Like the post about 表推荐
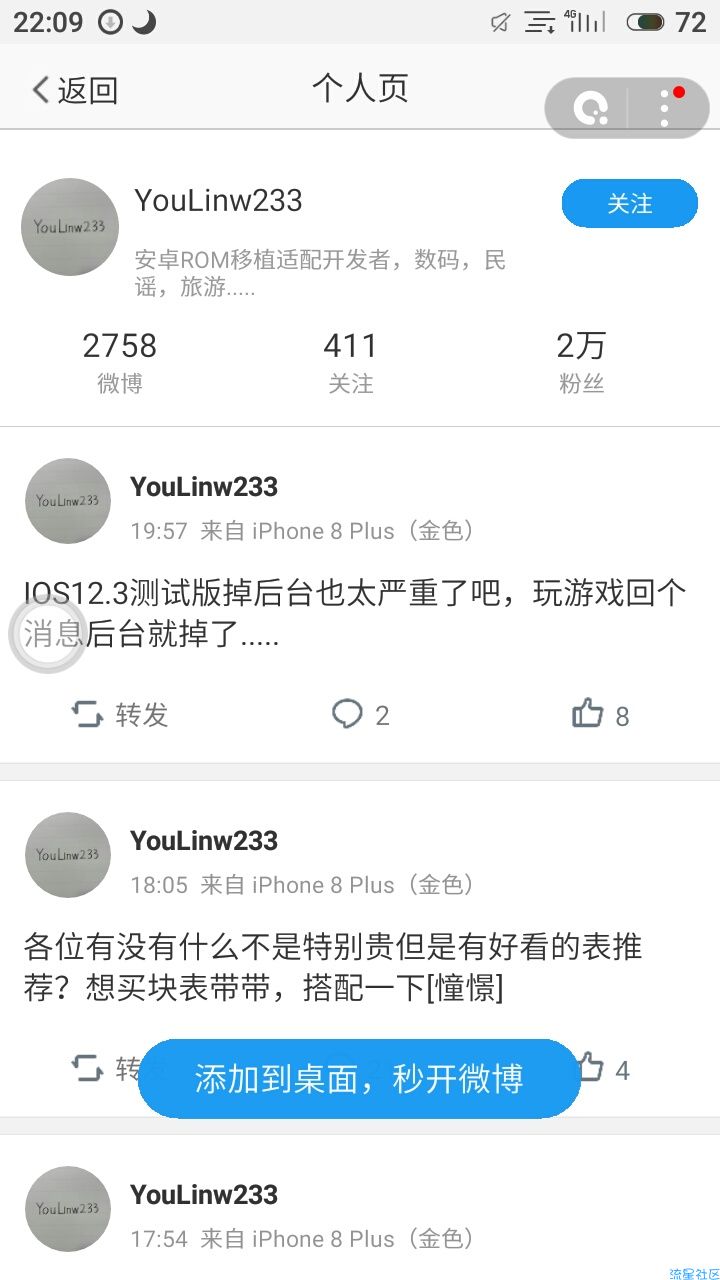The height and width of the screenshot is (1280, 720). point(604,1069)
